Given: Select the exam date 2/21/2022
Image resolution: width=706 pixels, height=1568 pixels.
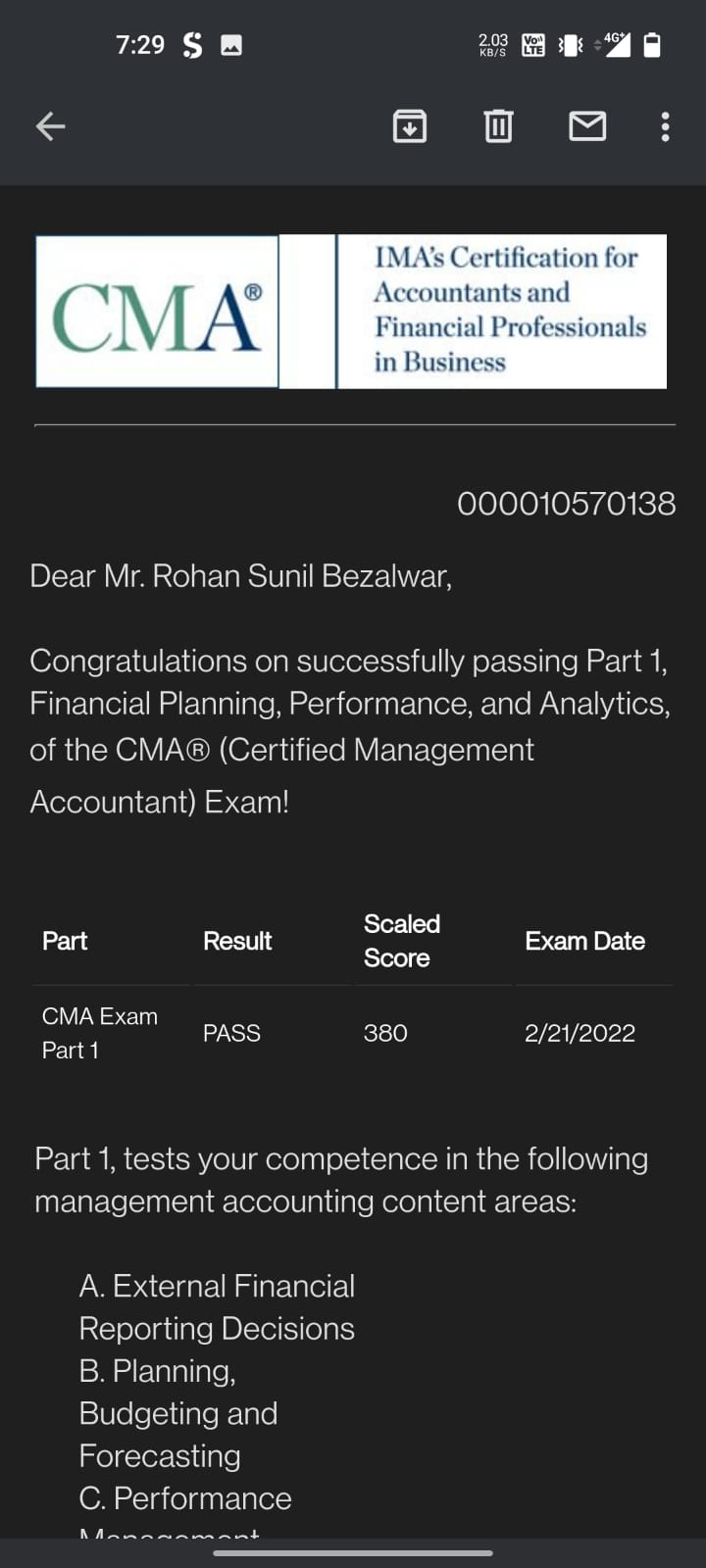Looking at the screenshot, I should click(580, 1032).
